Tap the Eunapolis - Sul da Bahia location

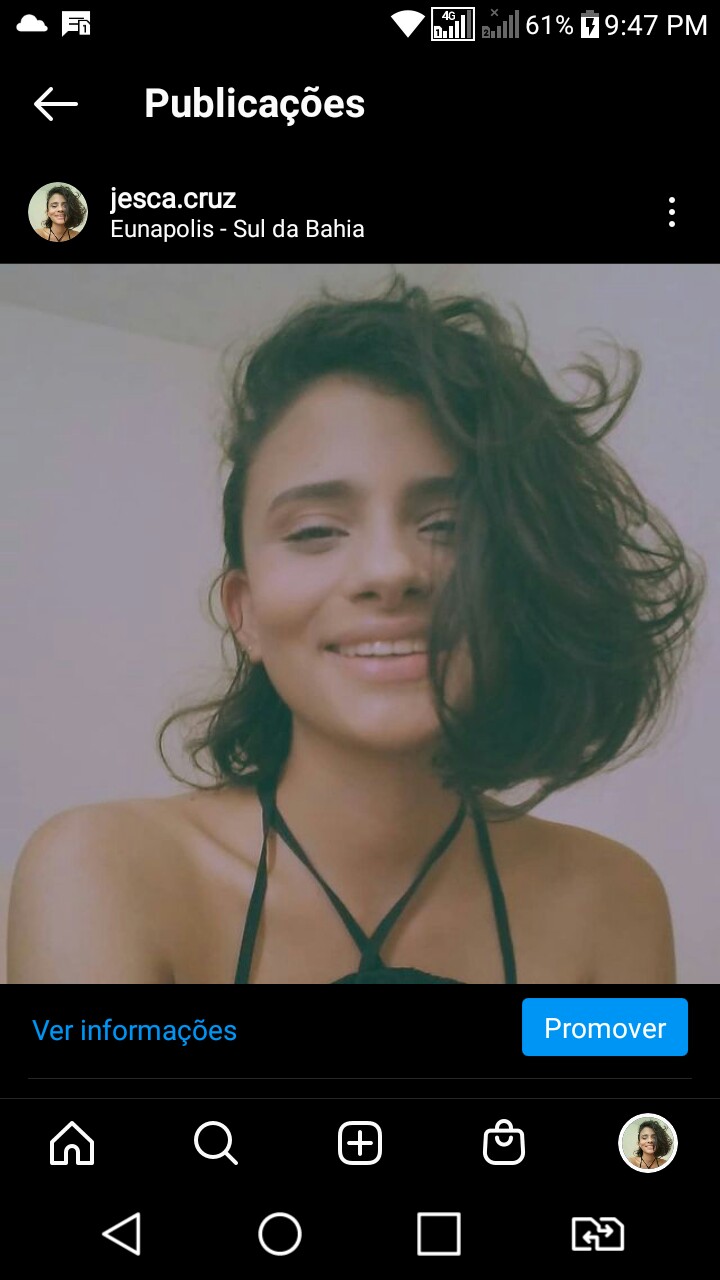(237, 229)
